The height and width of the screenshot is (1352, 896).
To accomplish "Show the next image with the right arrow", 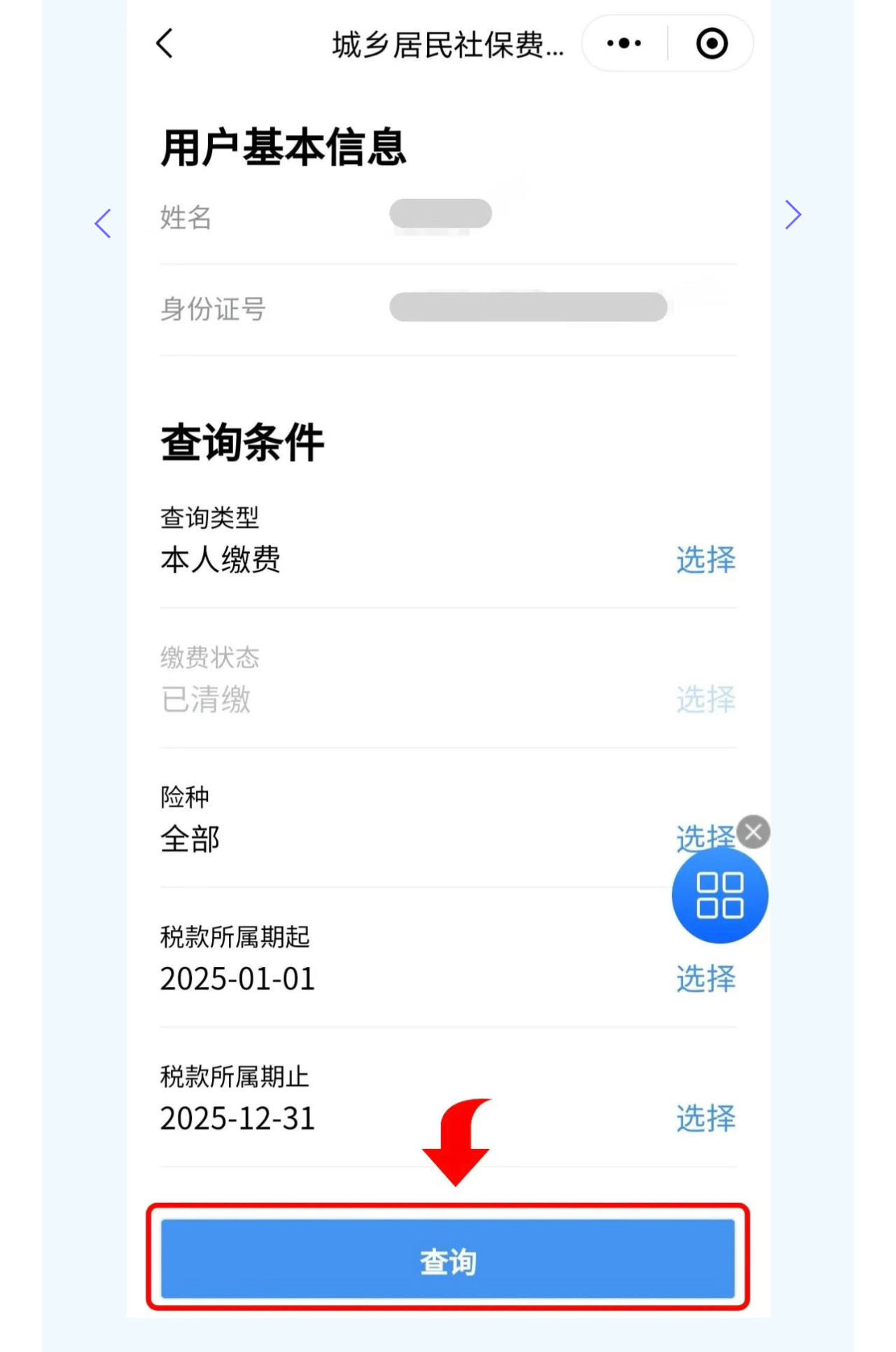I will (x=792, y=215).
